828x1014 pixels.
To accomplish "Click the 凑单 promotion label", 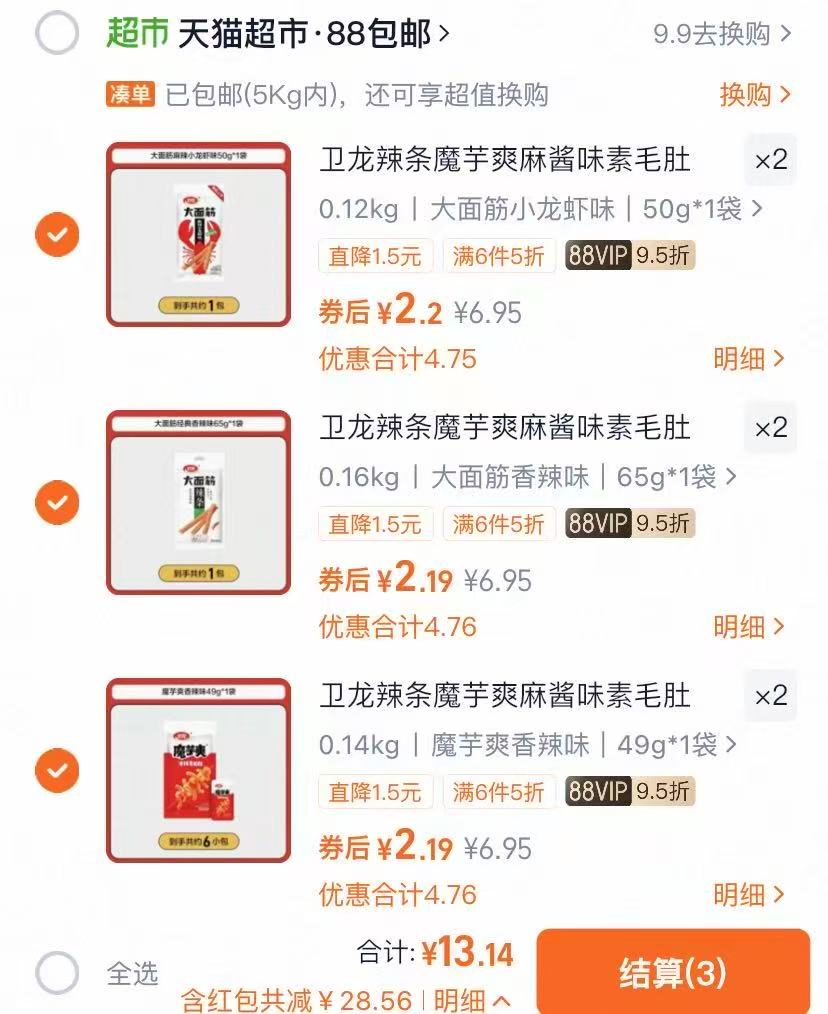I will (x=133, y=90).
